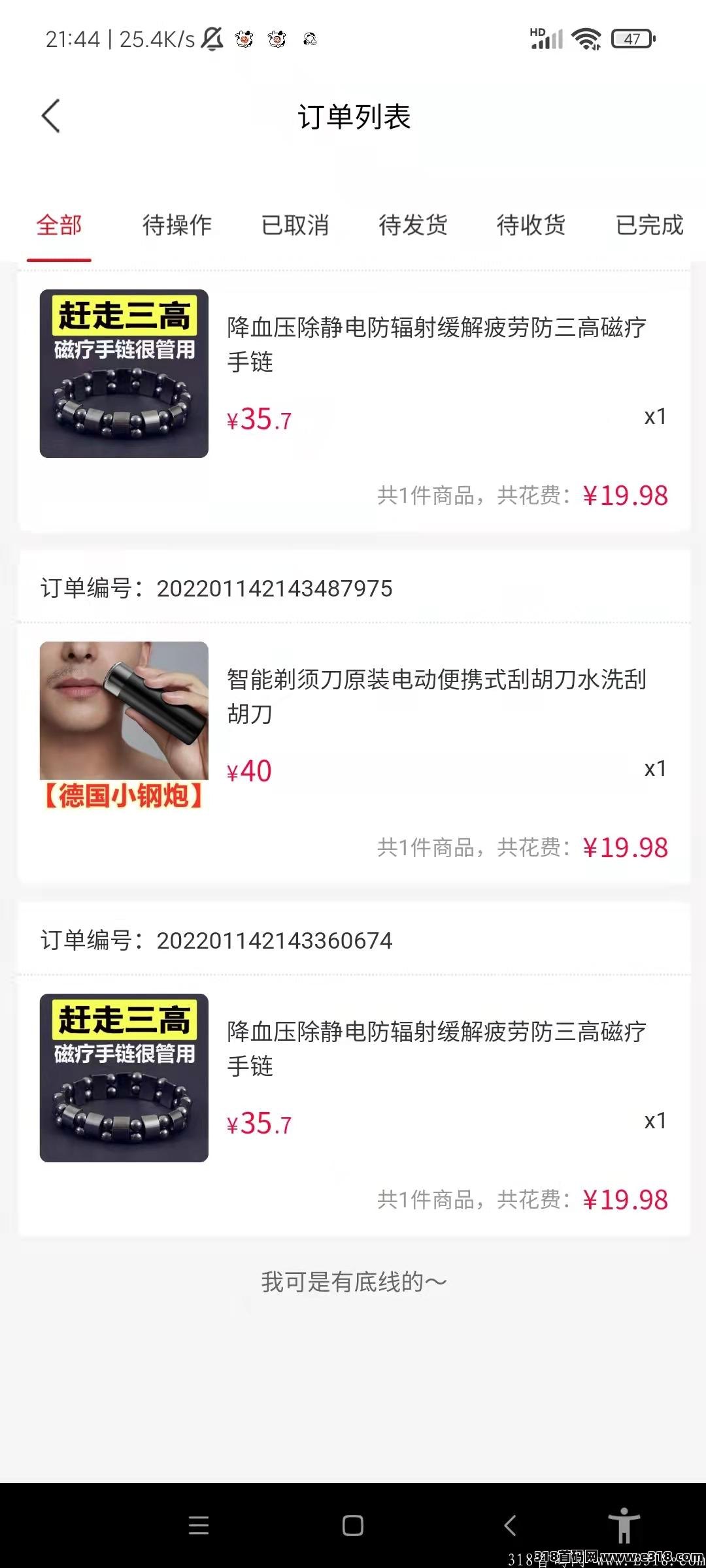This screenshot has width=706, height=1568.
Task: Switch to the 待收货 tab
Action: 530,225
